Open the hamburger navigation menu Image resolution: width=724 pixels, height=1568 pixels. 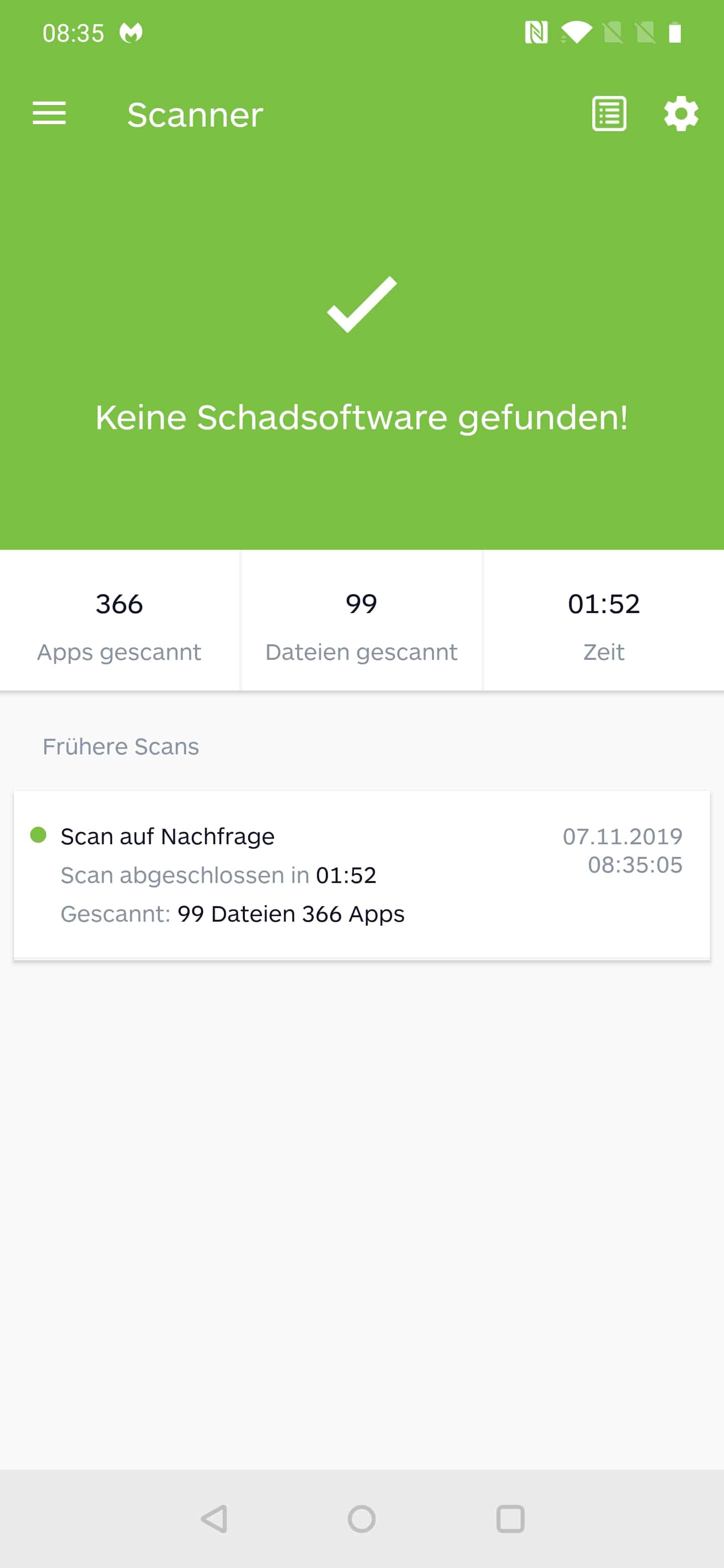pos(49,114)
